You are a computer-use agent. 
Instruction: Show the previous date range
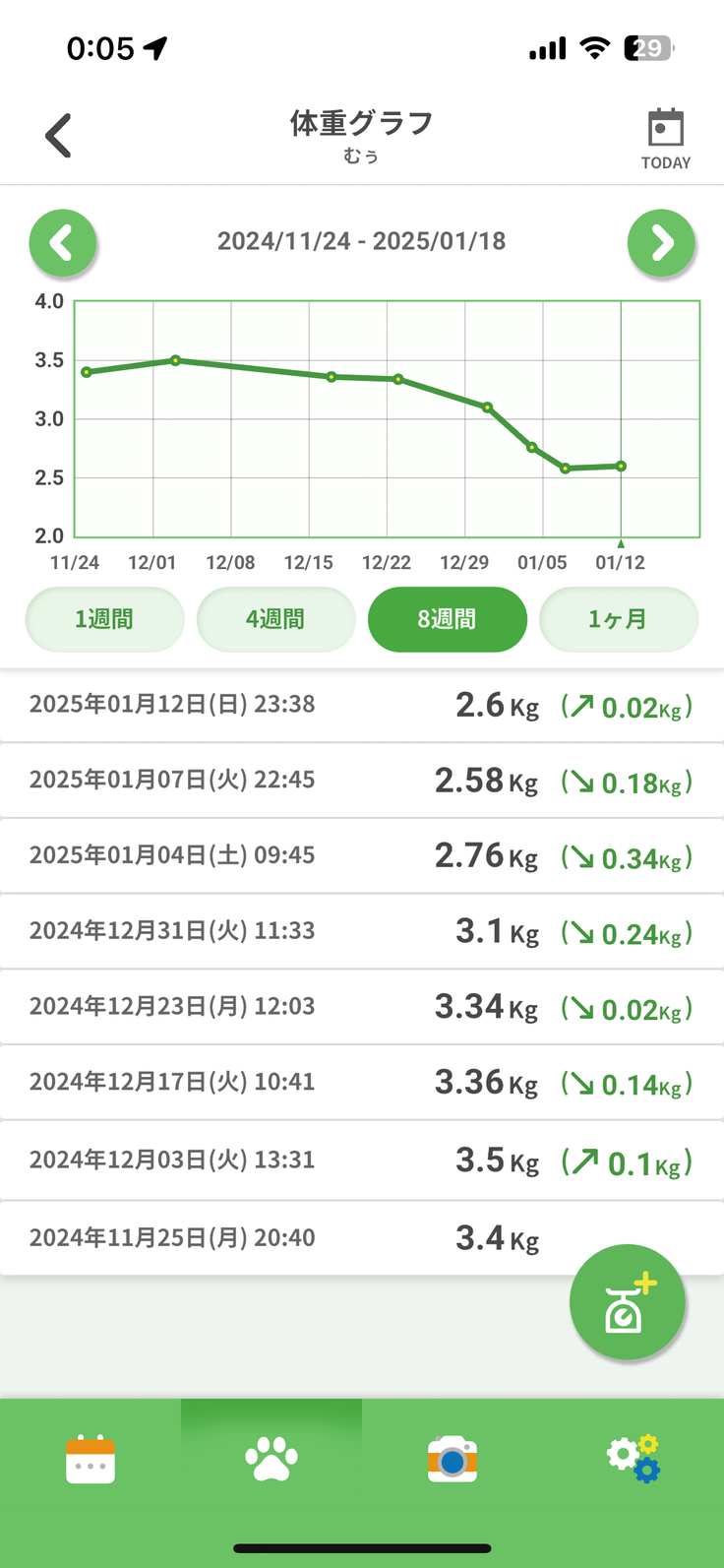click(x=63, y=242)
